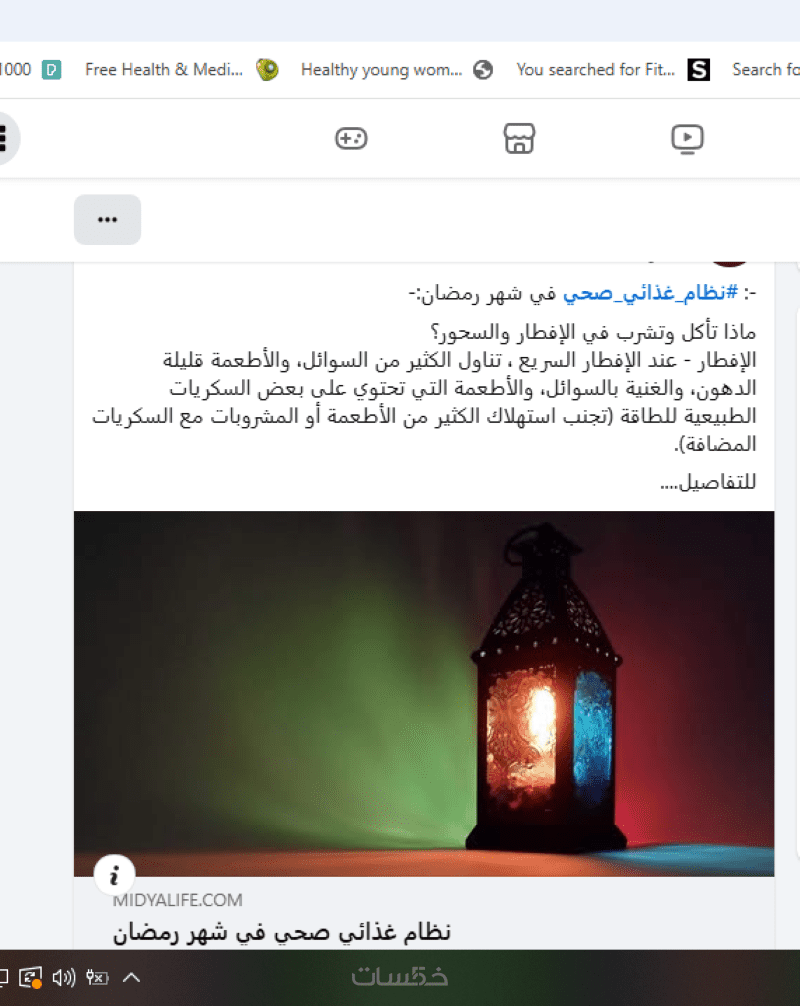This screenshot has height=1006, width=800.
Task: Open the #نظام_غذائي_صحي hashtag link
Action: tap(650, 294)
